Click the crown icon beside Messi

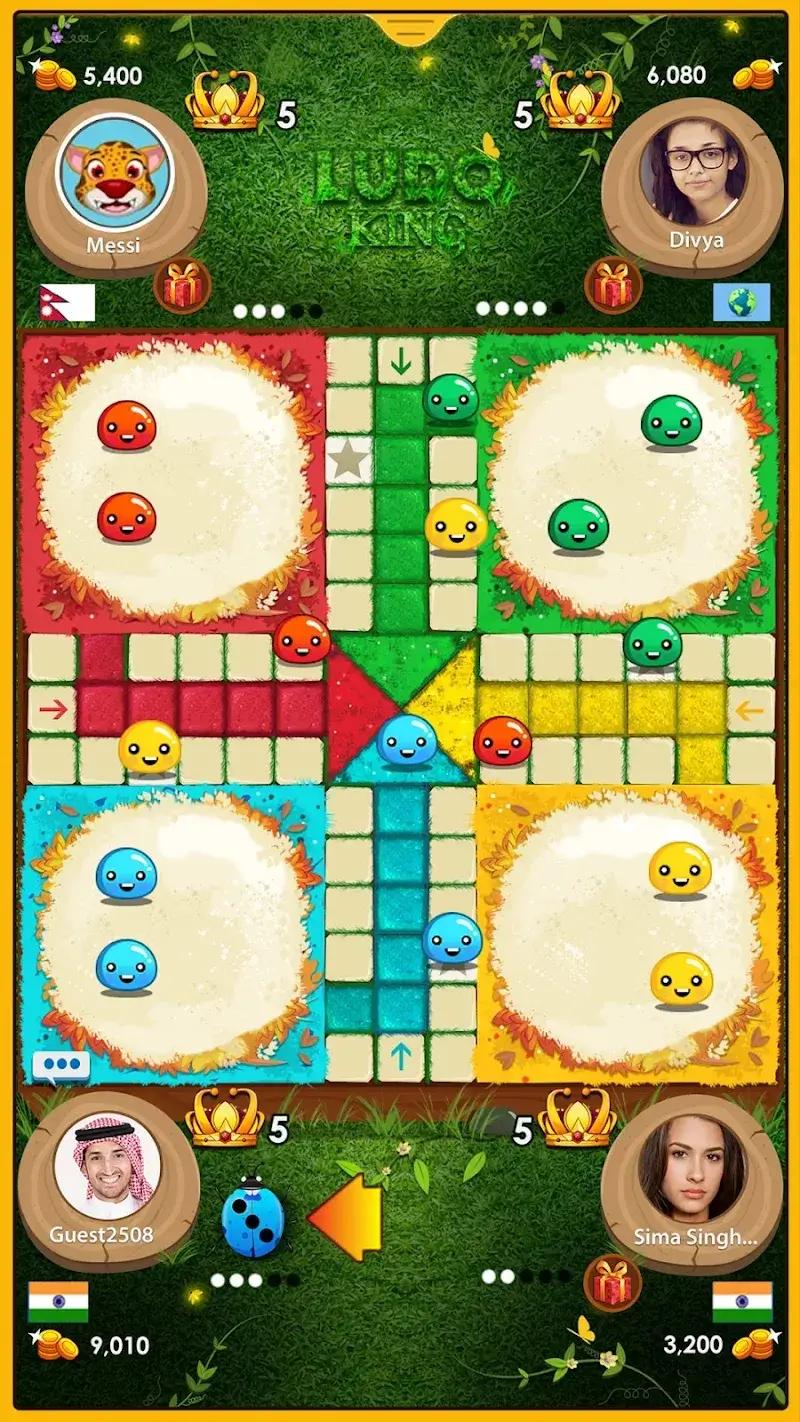click(224, 97)
